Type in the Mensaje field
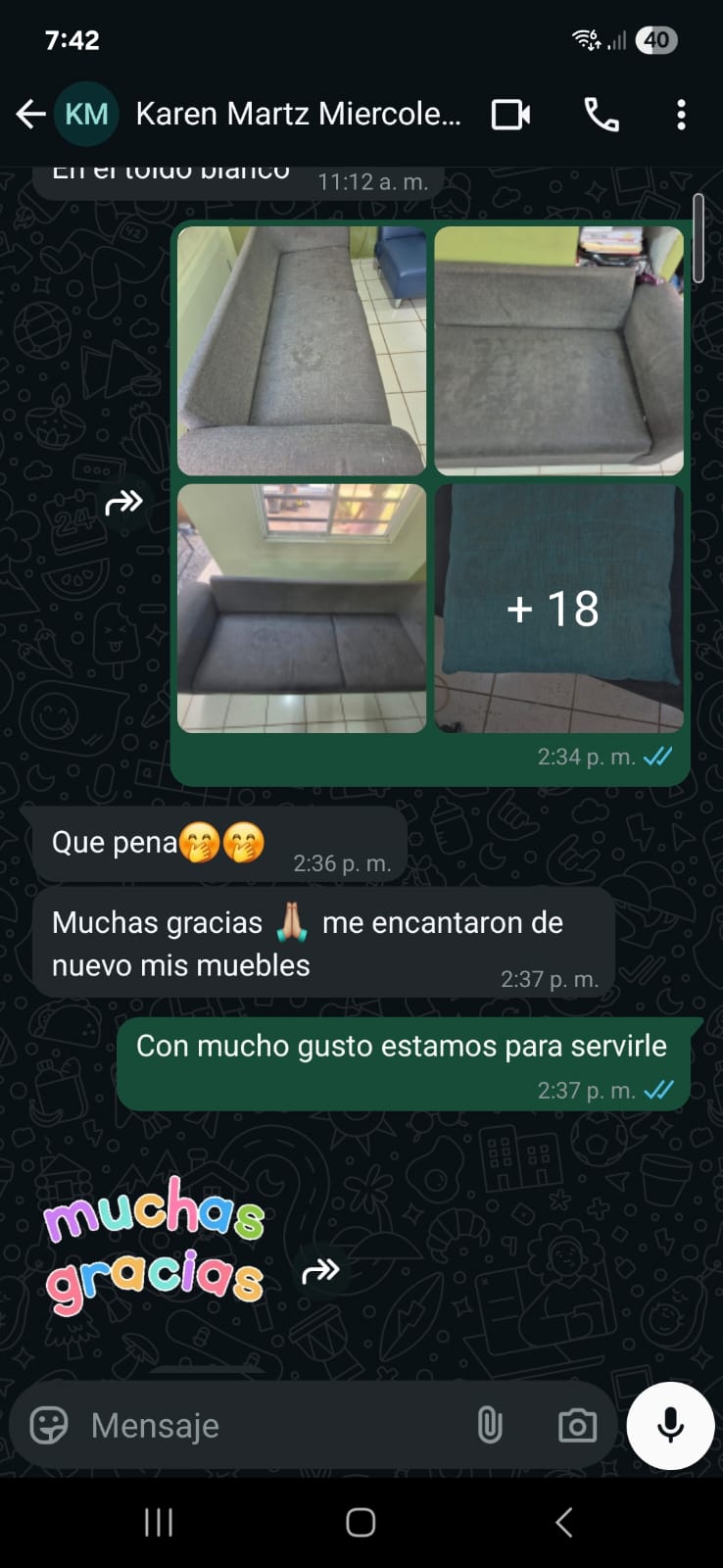Image resolution: width=723 pixels, height=1568 pixels. coord(265,1425)
